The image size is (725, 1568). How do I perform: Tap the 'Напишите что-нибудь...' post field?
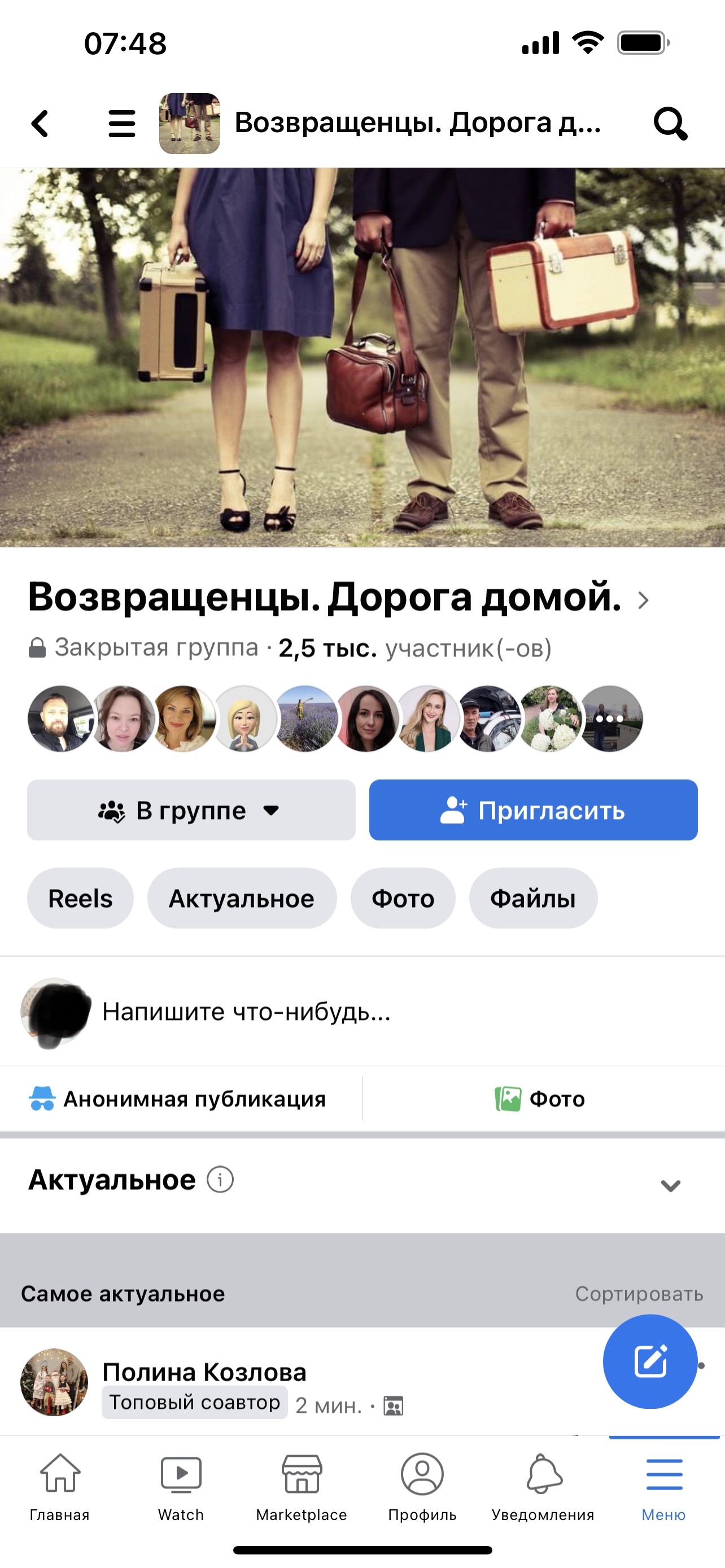click(247, 1011)
